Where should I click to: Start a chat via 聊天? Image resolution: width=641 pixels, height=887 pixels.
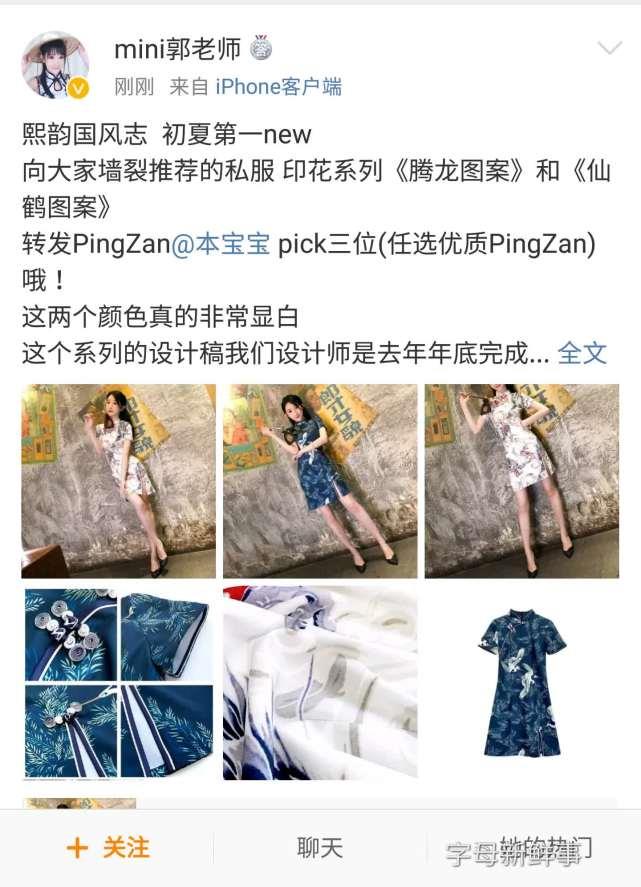coord(320,848)
